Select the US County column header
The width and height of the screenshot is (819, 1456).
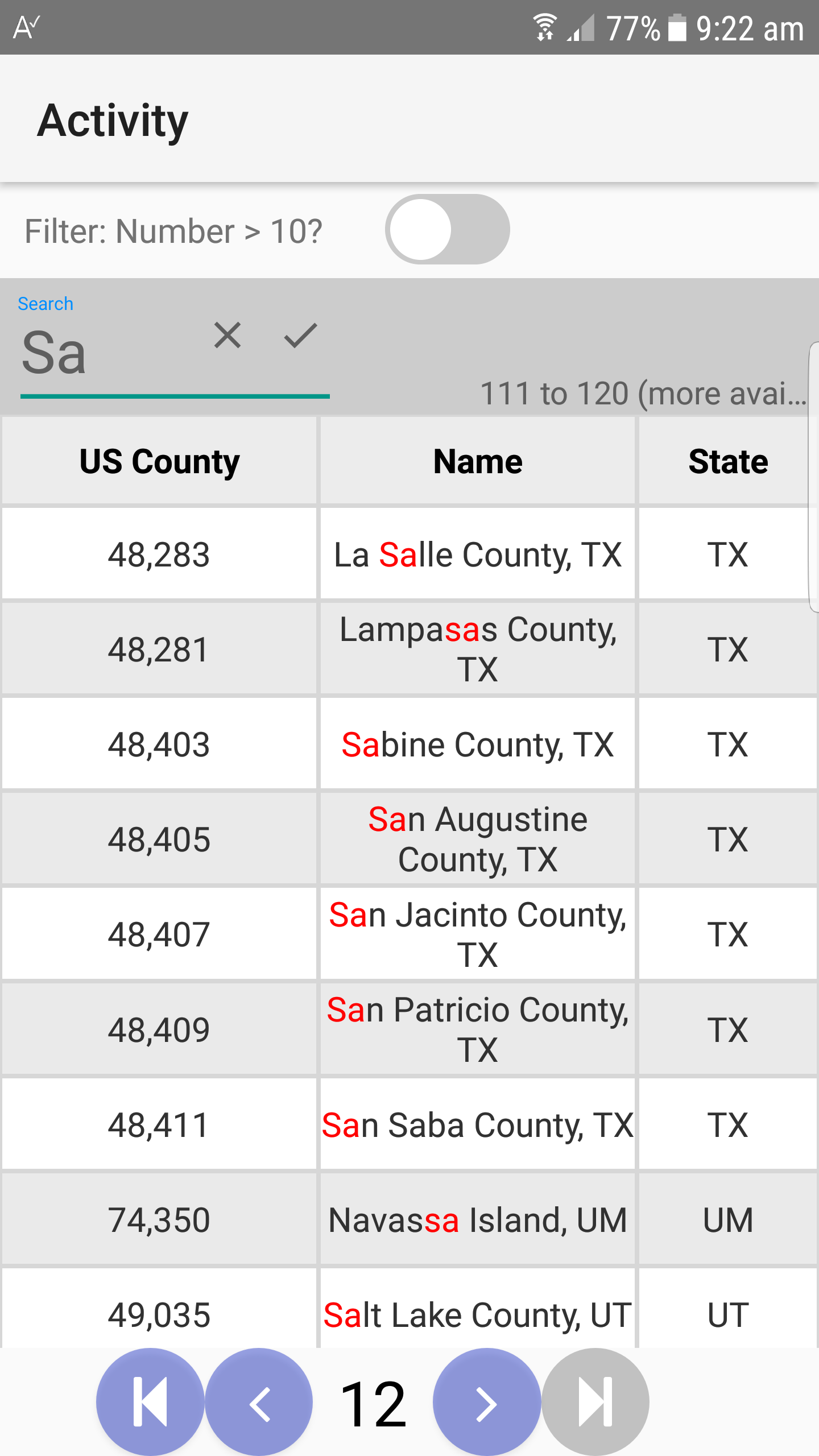click(x=159, y=461)
